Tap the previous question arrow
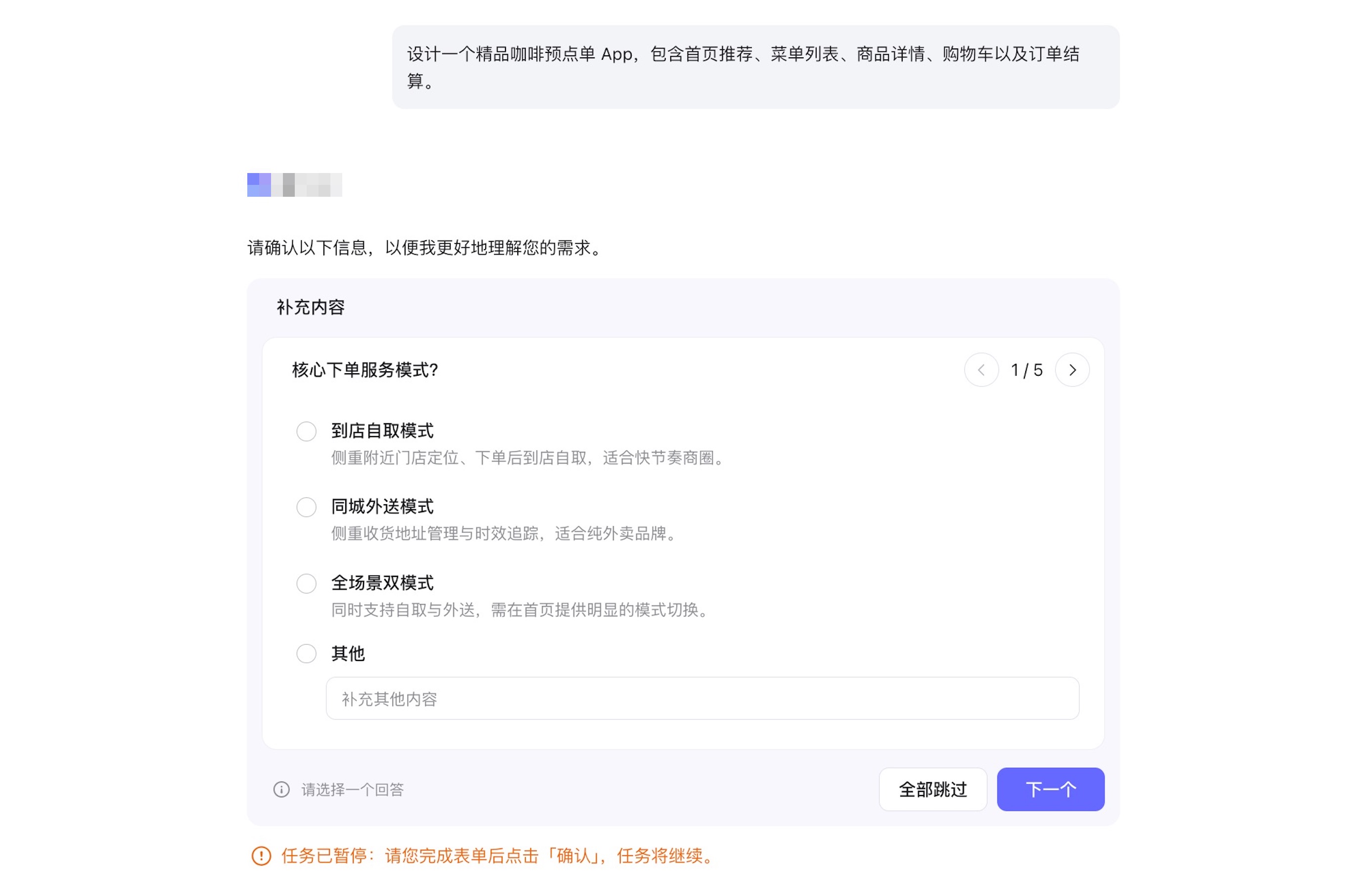This screenshot has width=1372, height=879. click(x=981, y=370)
